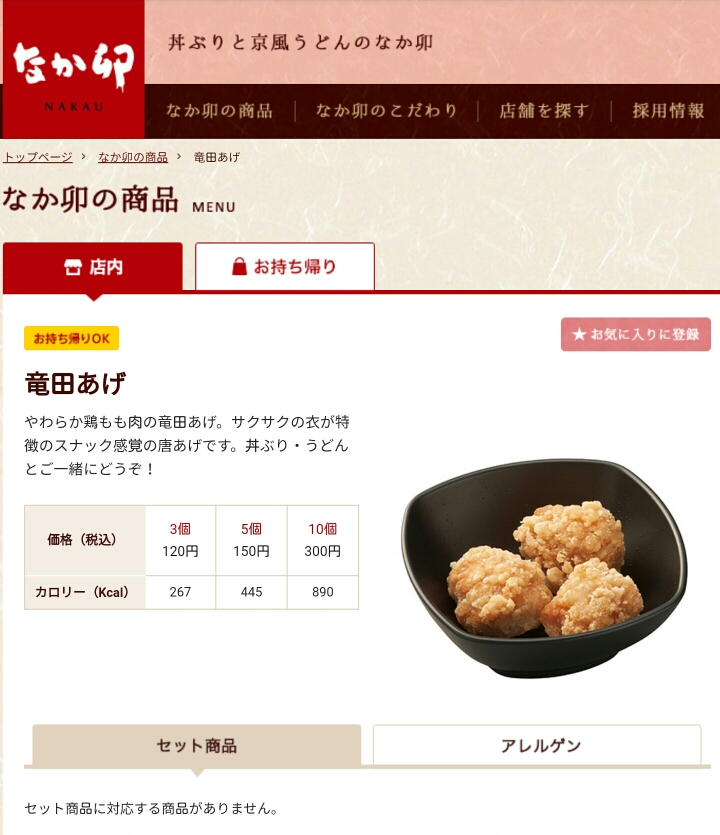The image size is (720, 835).
Task: Open 採用情報 recruitment page
Action: [668, 111]
